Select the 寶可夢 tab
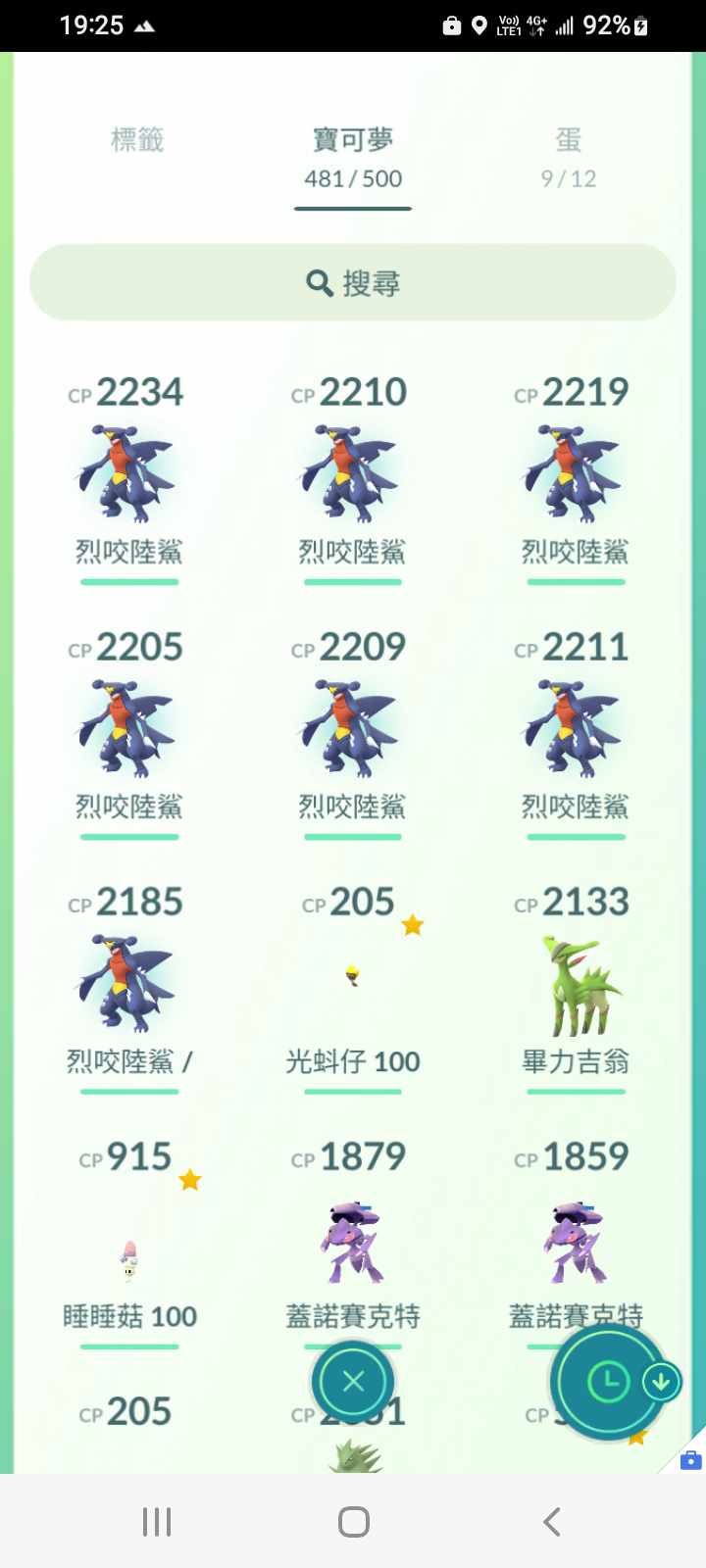The height and width of the screenshot is (1568, 706). [353, 157]
